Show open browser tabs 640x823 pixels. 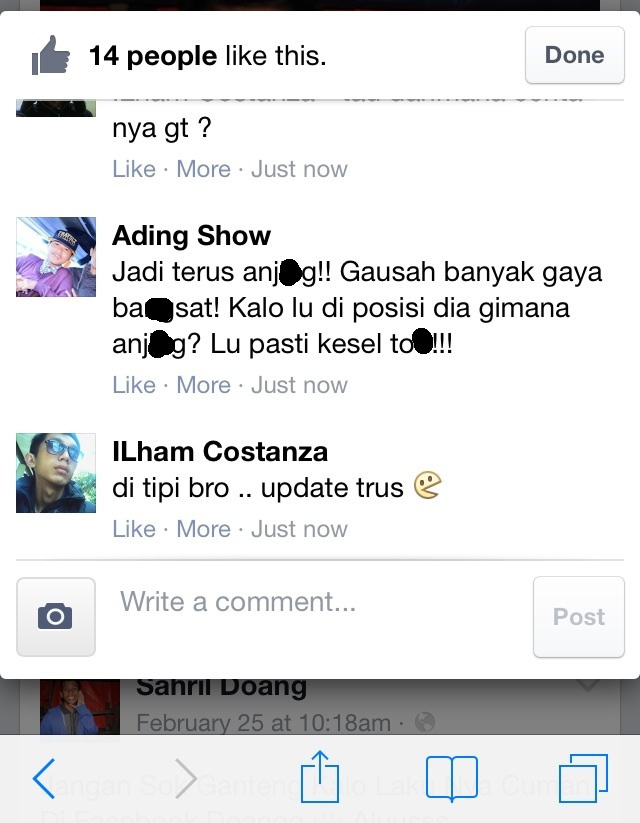click(x=583, y=778)
